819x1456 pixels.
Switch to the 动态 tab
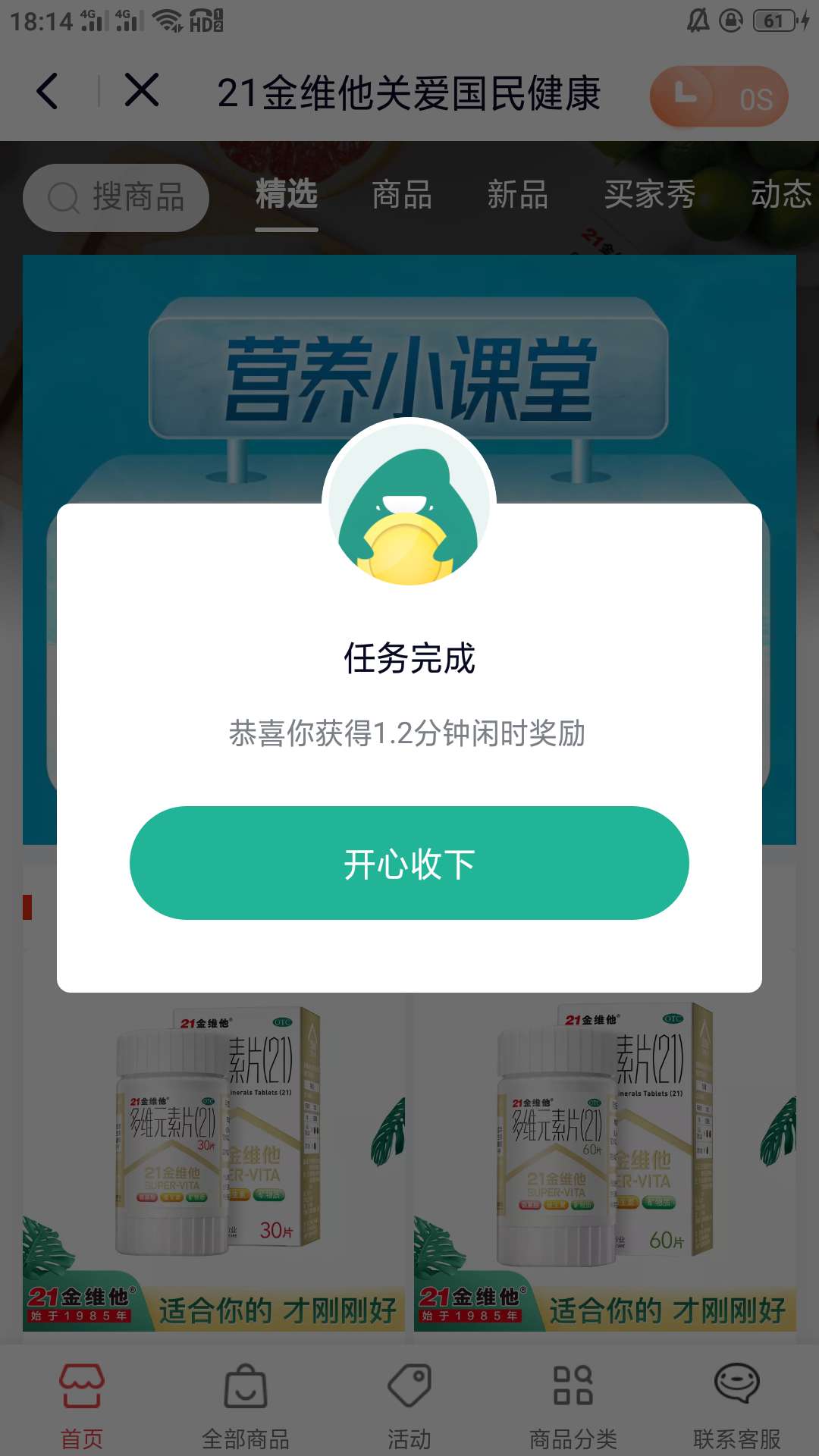pyautogui.click(x=781, y=196)
